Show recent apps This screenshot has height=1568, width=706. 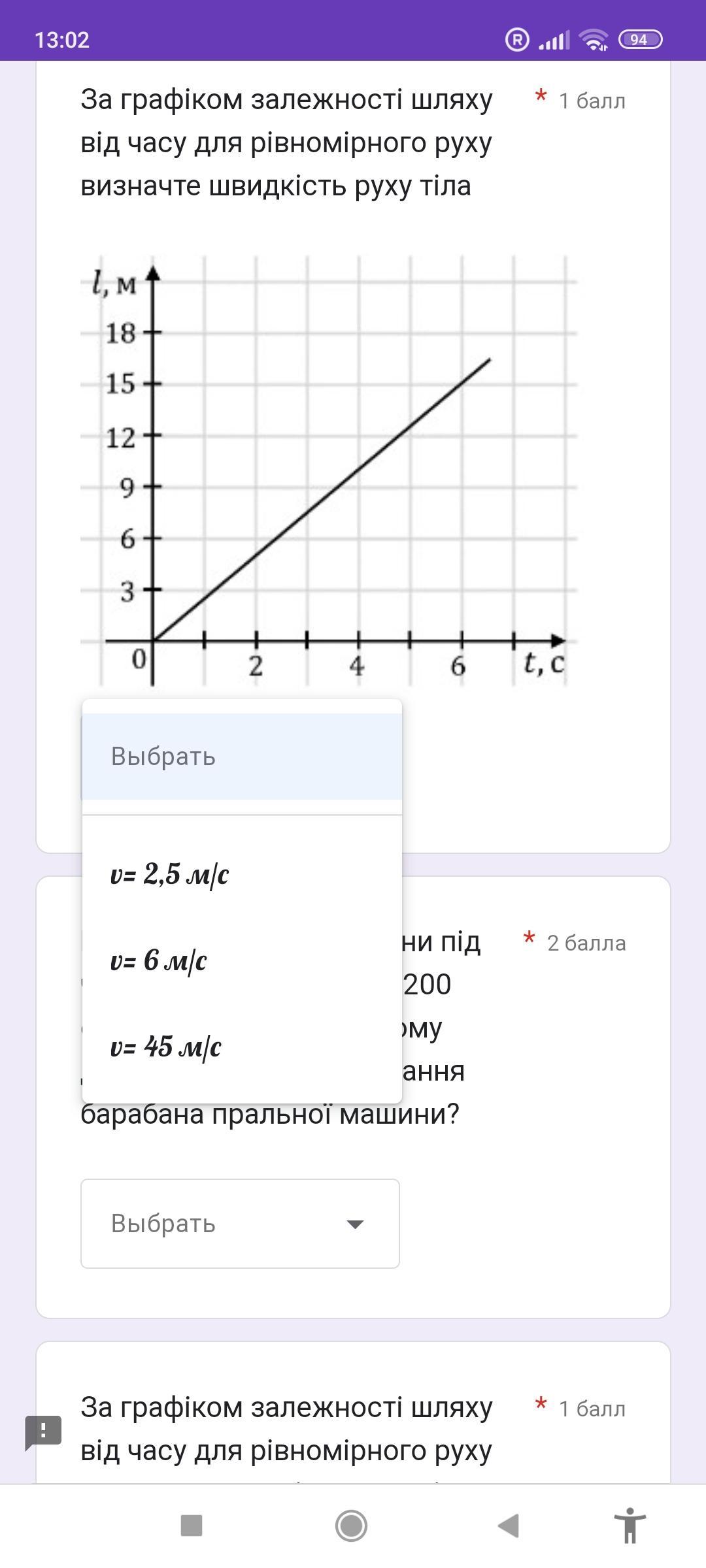tap(192, 1526)
